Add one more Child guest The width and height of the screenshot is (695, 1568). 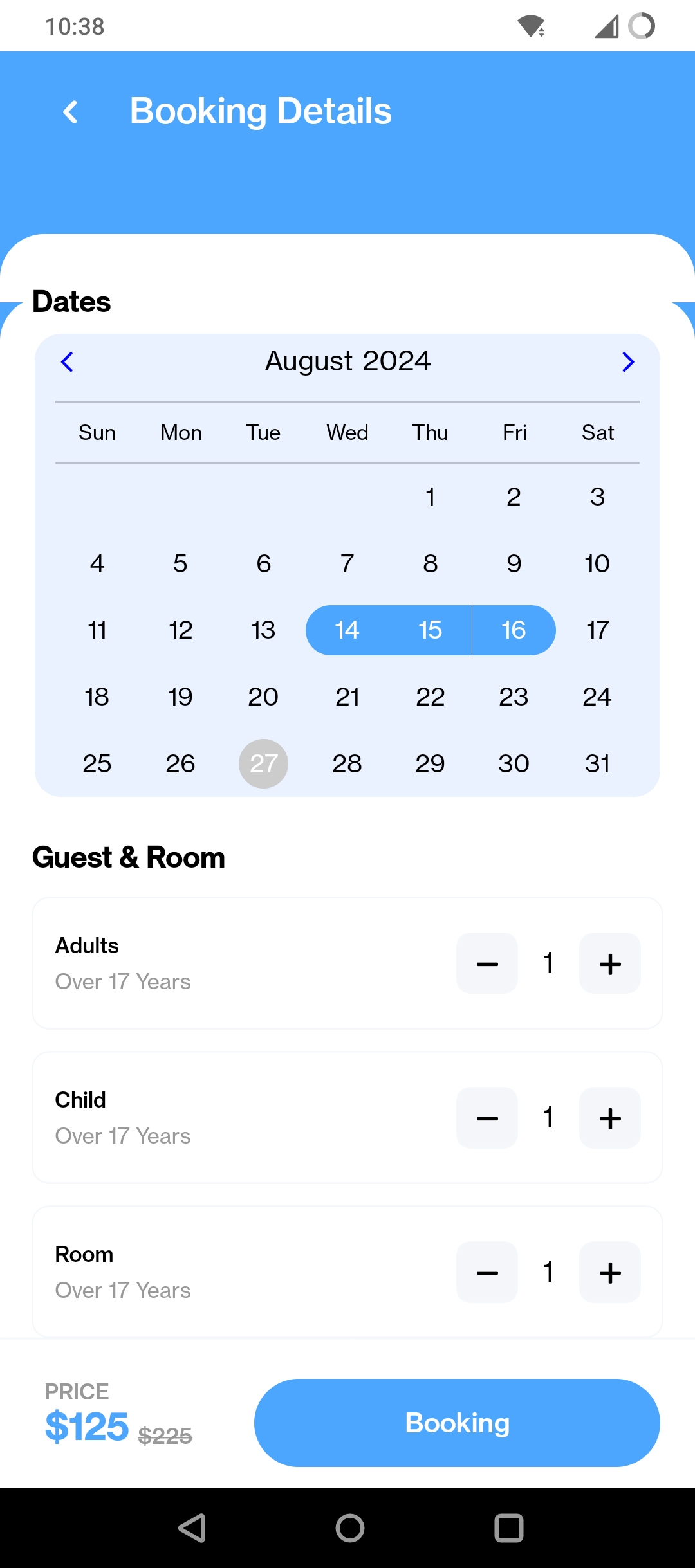coord(609,1118)
